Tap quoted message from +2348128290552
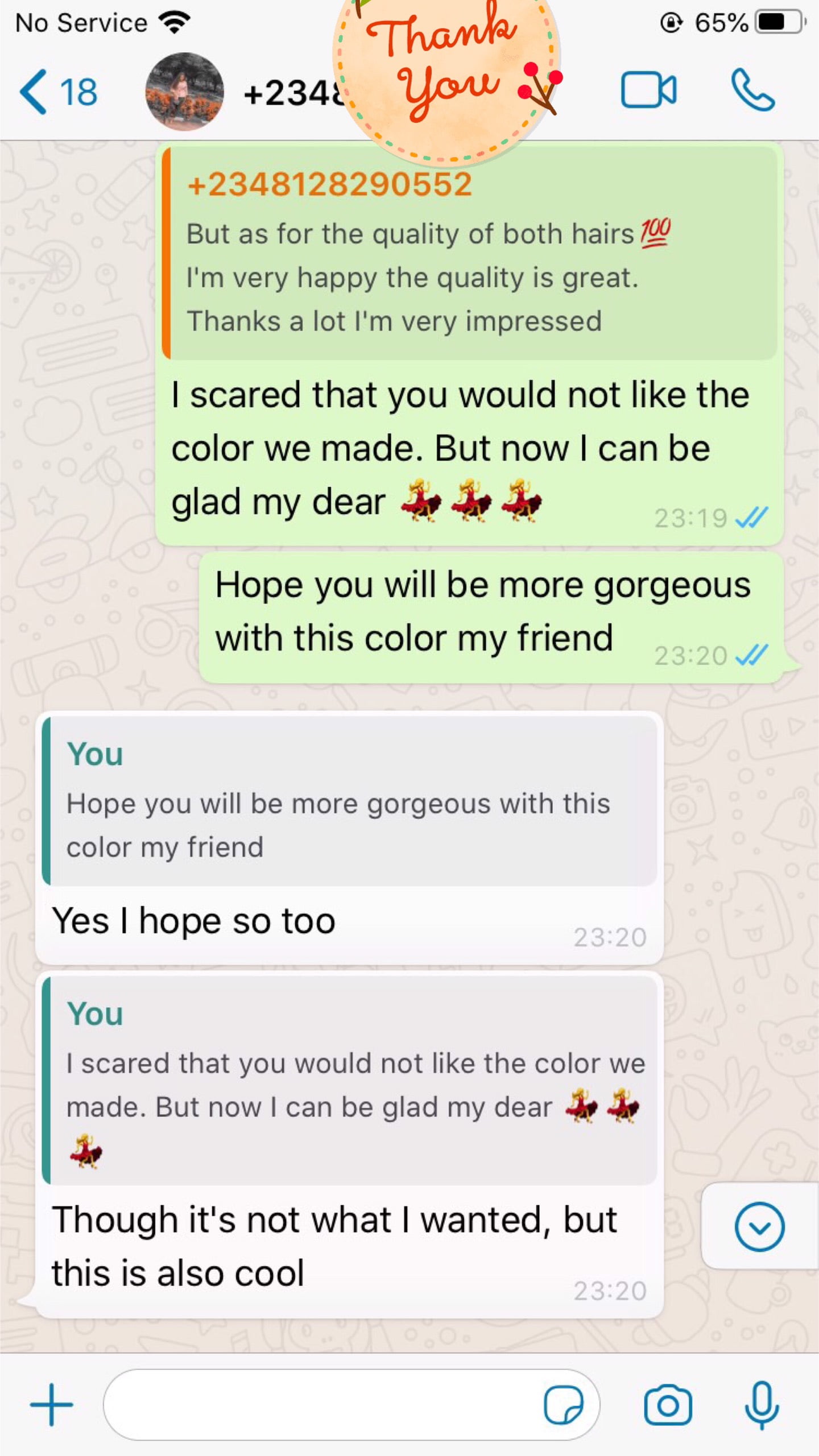This screenshot has width=819, height=1456. coord(470,253)
